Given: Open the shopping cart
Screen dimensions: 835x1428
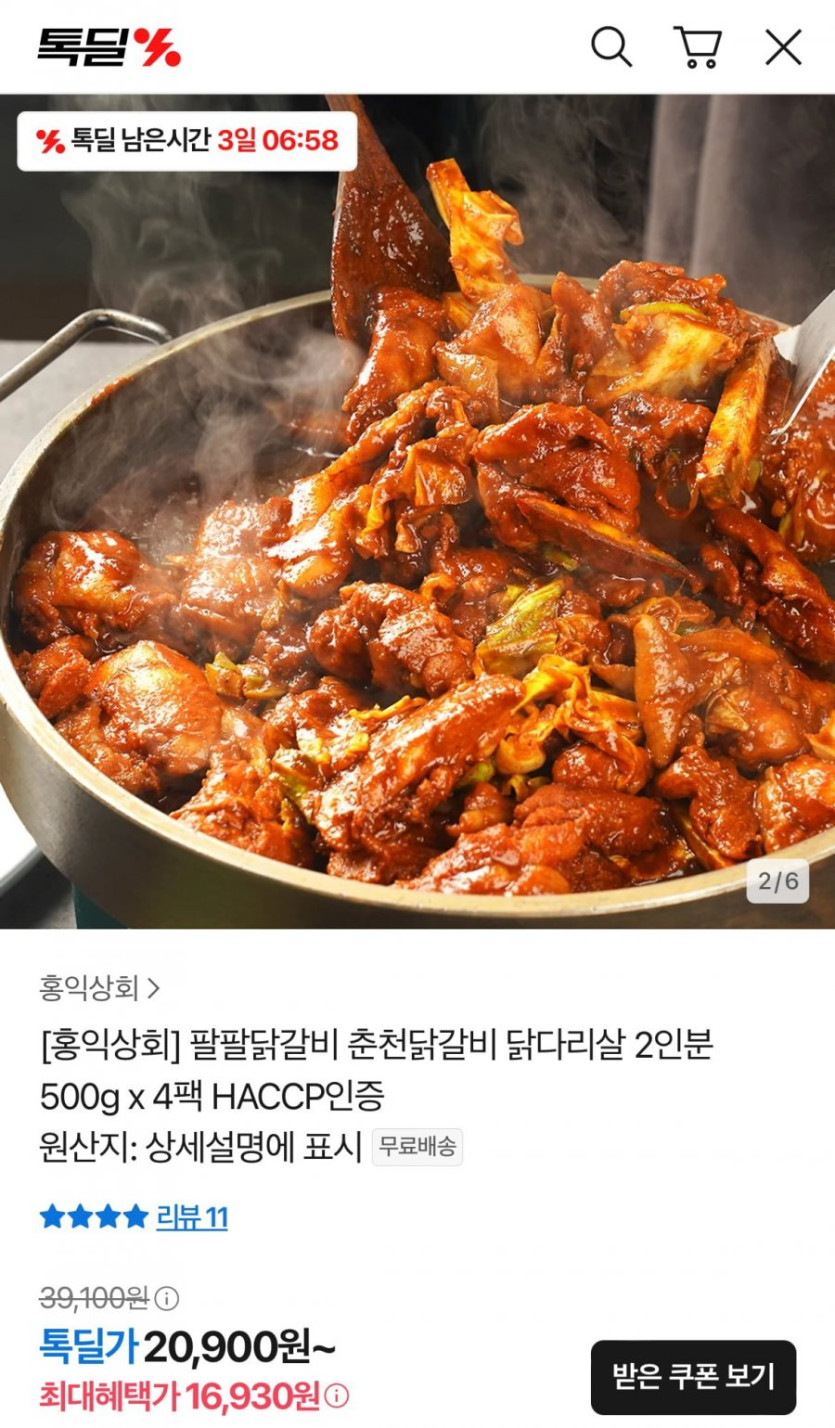Looking at the screenshot, I should coord(697,47).
